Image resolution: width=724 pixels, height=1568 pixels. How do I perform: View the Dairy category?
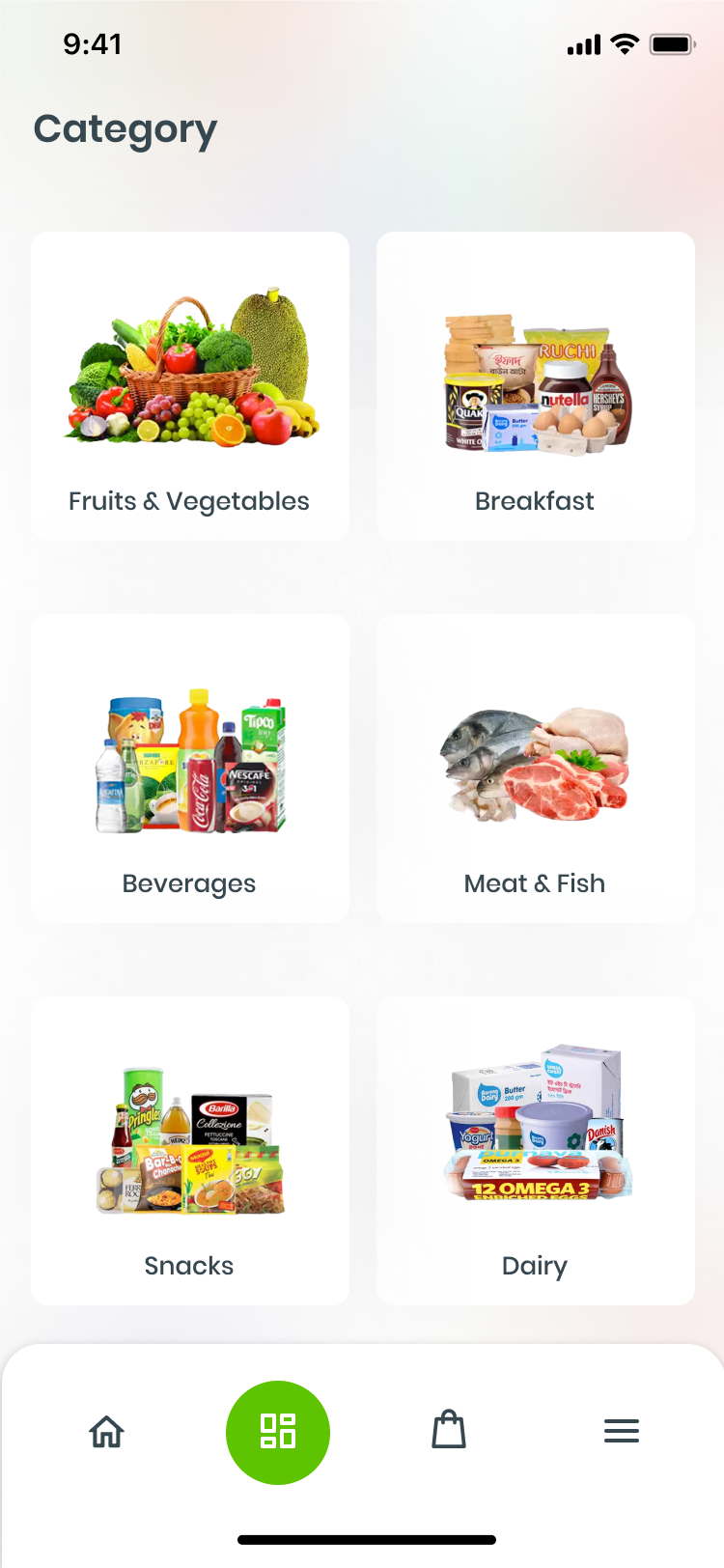pyautogui.click(x=536, y=1151)
